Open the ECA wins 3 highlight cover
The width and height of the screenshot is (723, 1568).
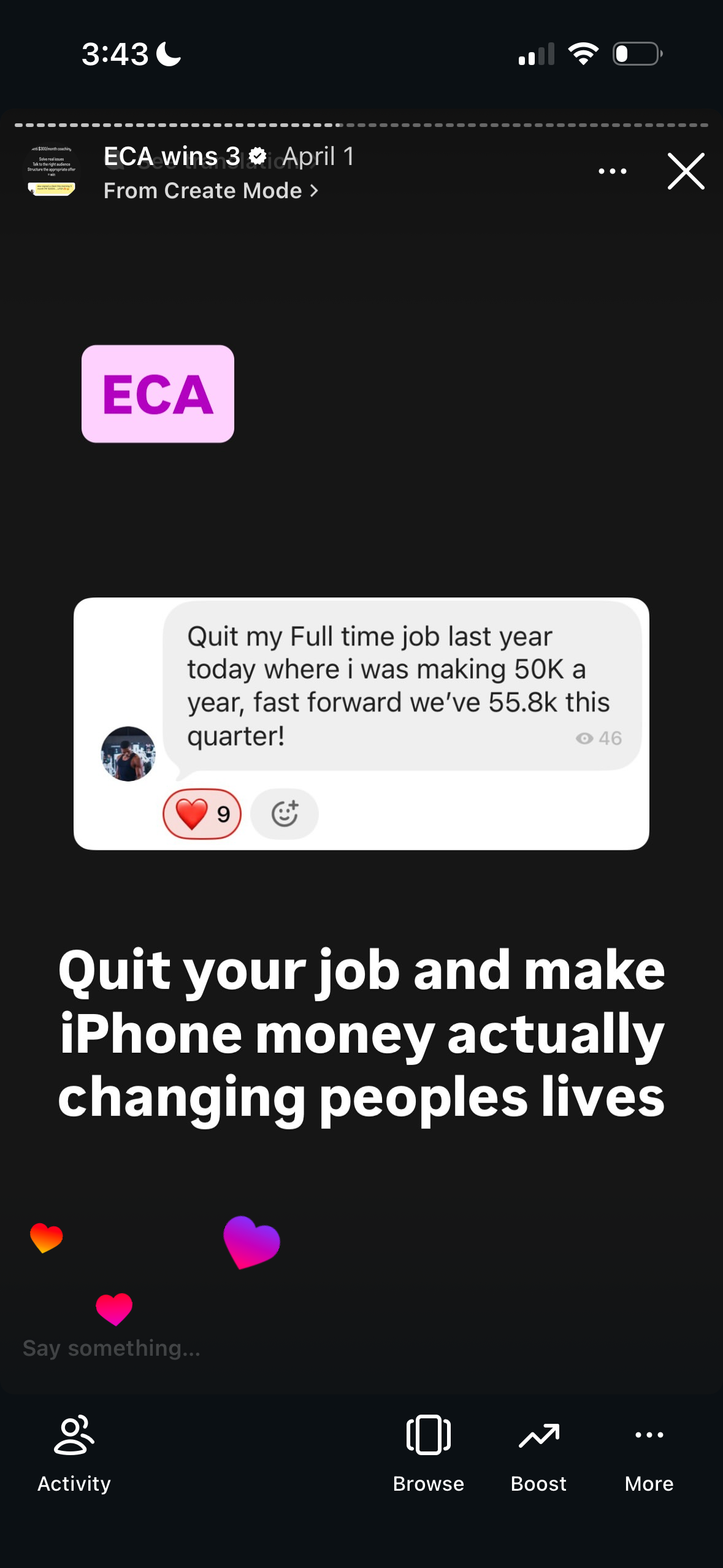click(52, 172)
